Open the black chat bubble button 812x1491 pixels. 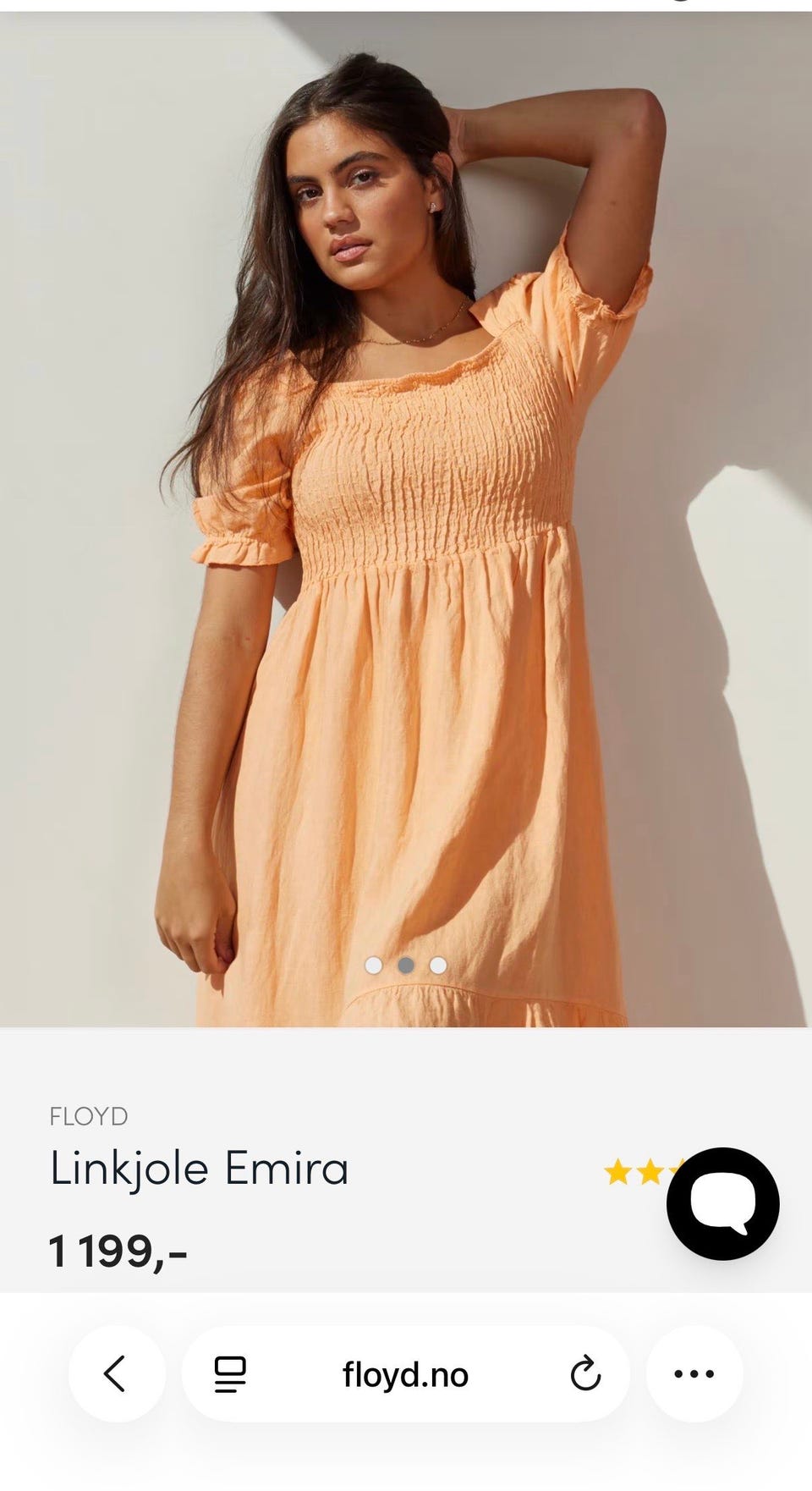click(723, 1203)
